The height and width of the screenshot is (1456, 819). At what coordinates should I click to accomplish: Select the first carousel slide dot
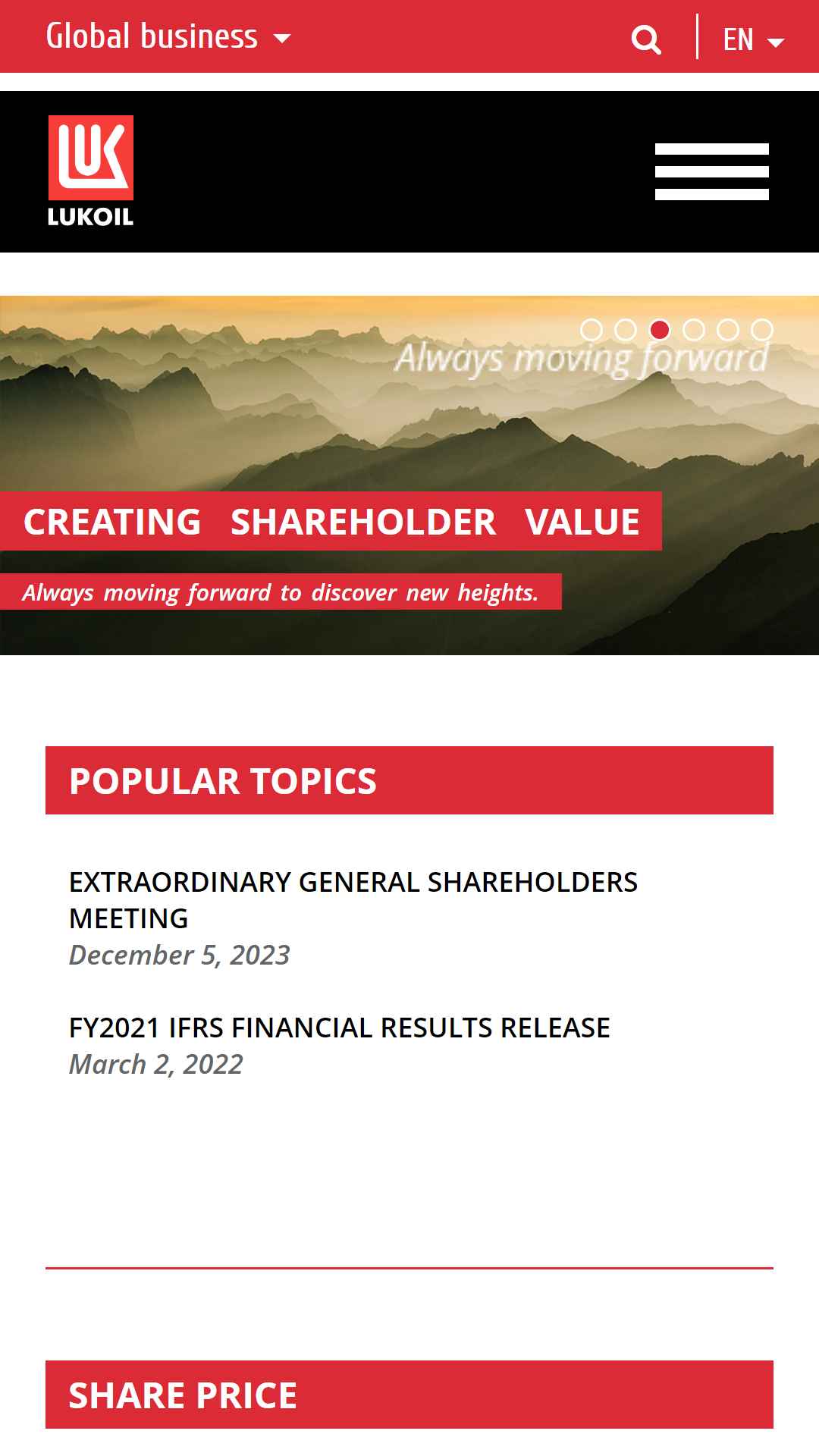click(591, 330)
